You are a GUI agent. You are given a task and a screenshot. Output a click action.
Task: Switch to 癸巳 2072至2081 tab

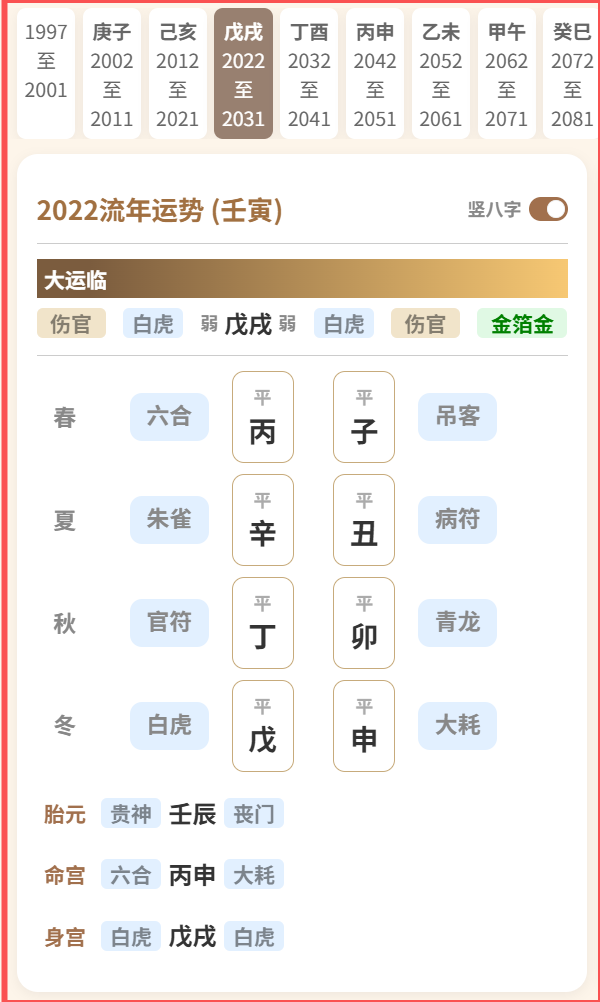571,74
